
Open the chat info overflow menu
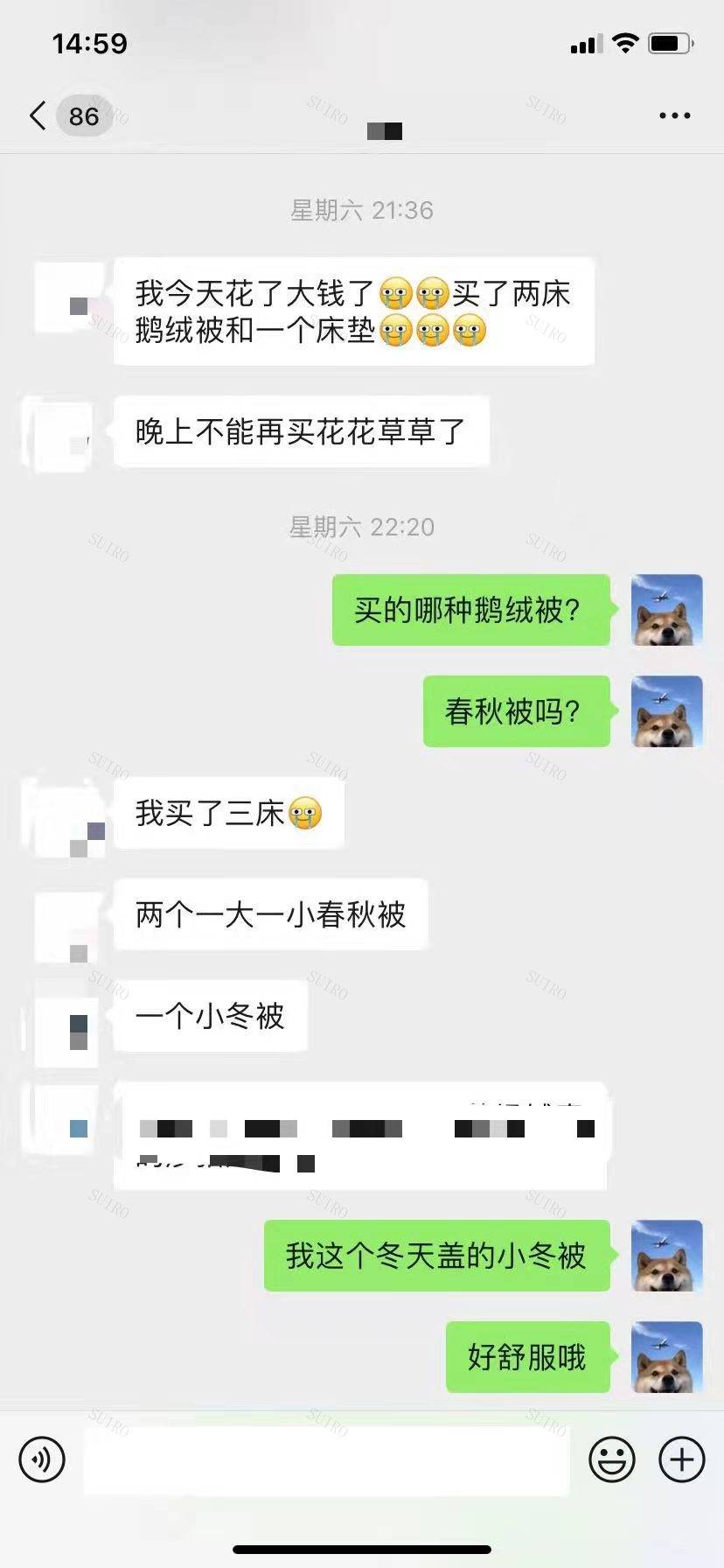(x=674, y=115)
